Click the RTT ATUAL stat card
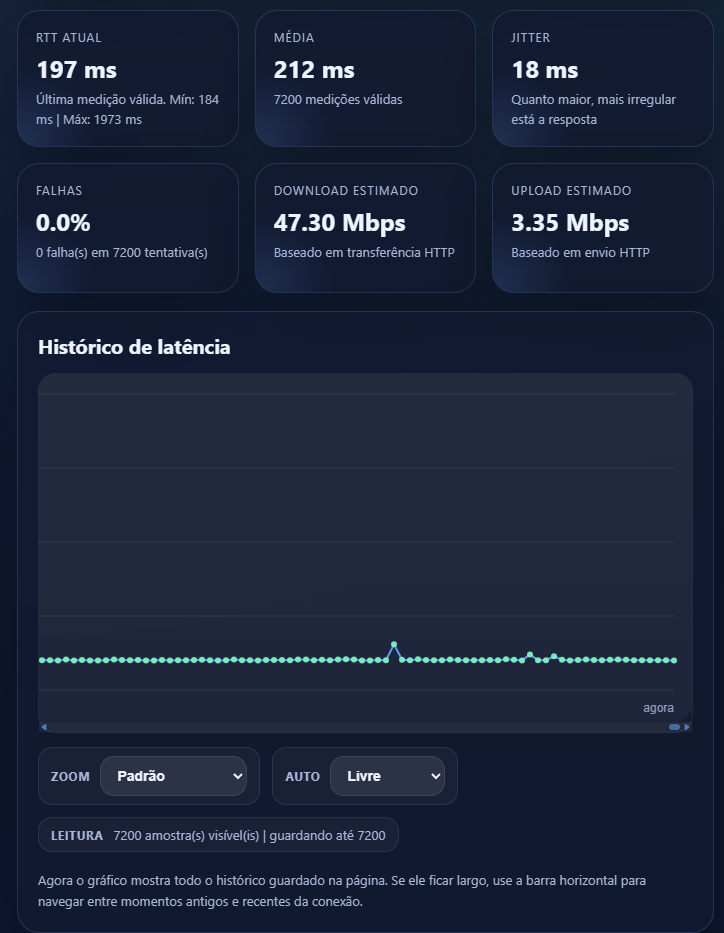The width and height of the screenshot is (724, 933). coord(127,79)
